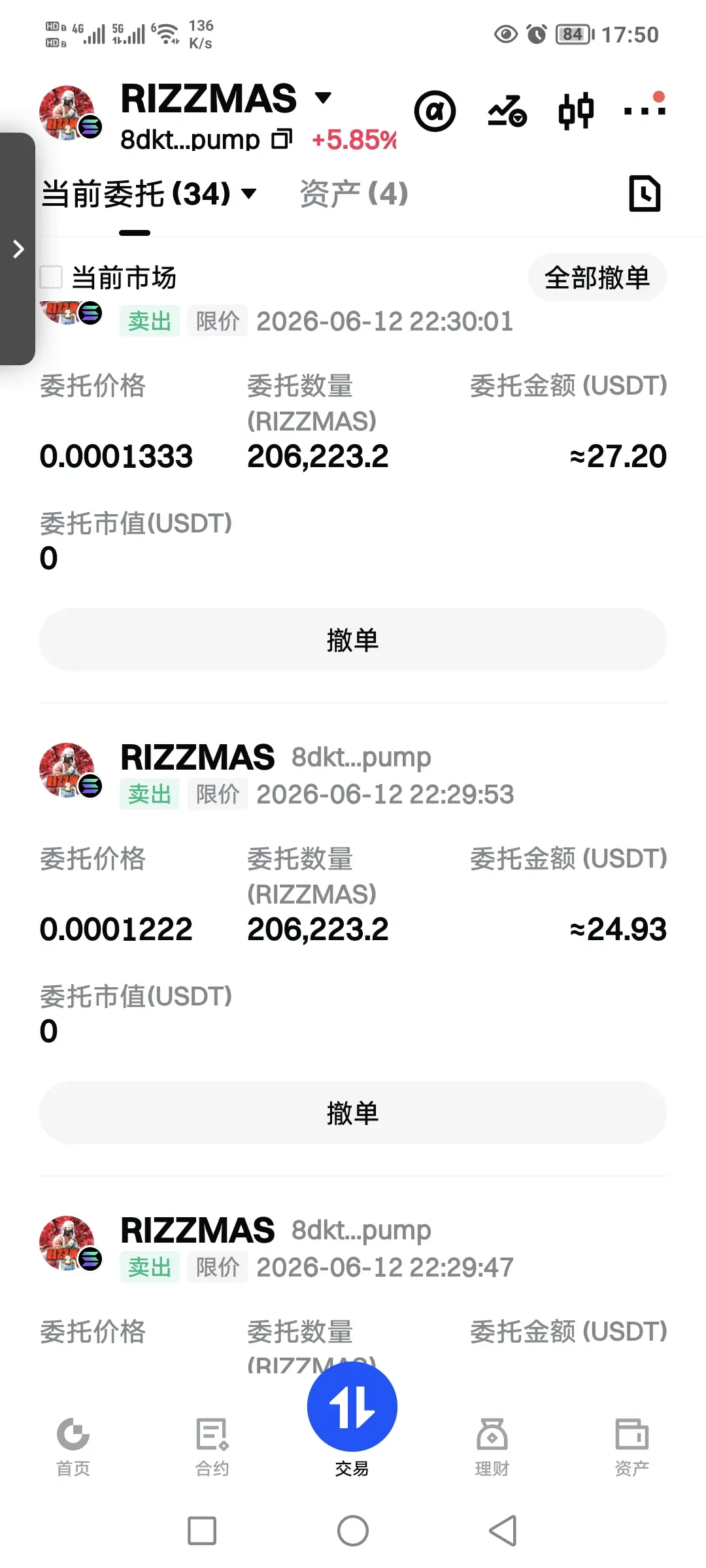
Task: Open the order history document icon
Action: pos(645,193)
